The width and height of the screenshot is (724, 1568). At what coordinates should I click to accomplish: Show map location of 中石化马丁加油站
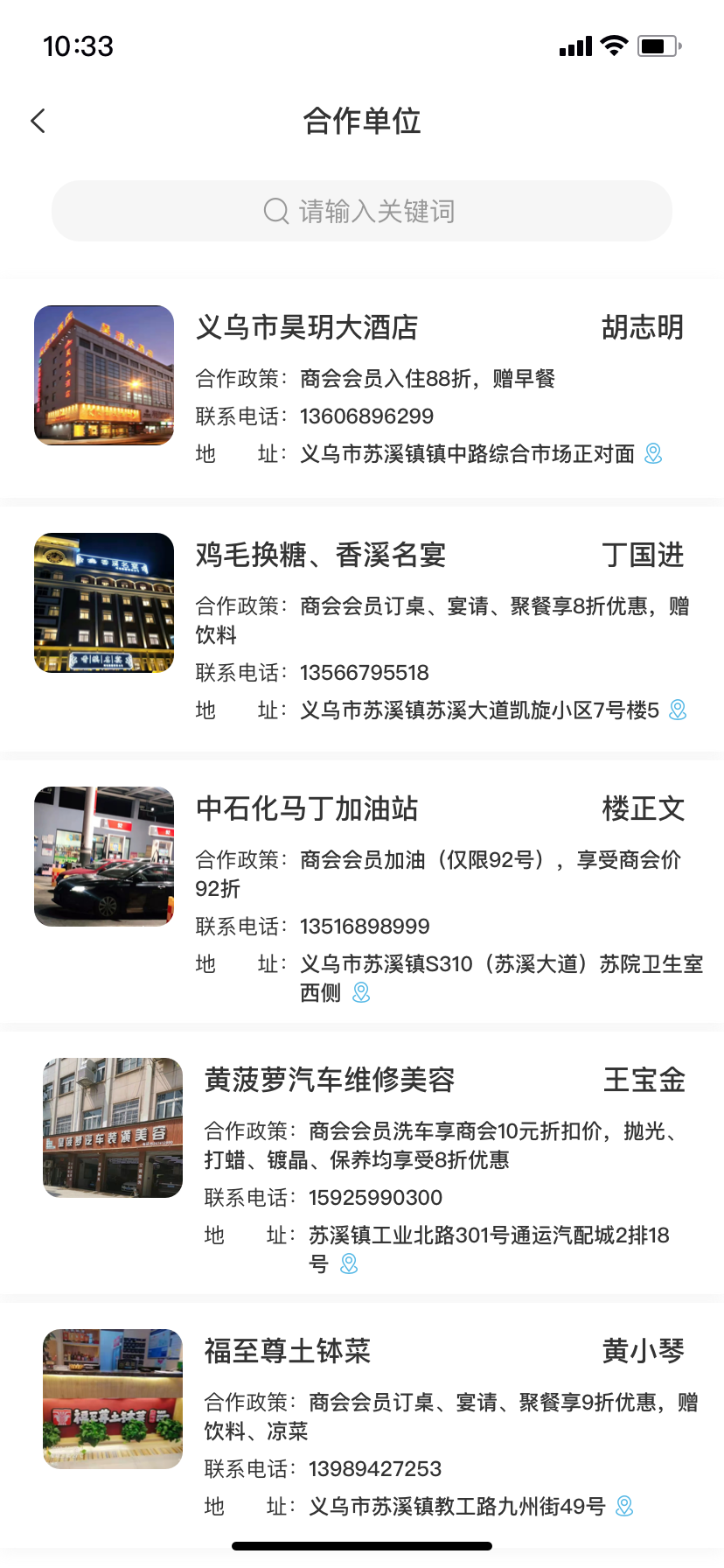[361, 992]
